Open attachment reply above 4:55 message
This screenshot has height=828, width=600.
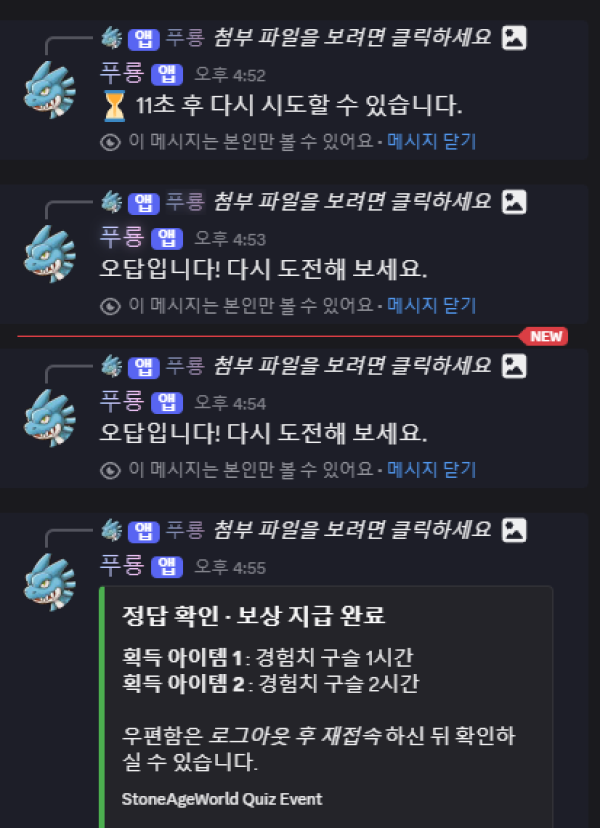(x=353, y=529)
